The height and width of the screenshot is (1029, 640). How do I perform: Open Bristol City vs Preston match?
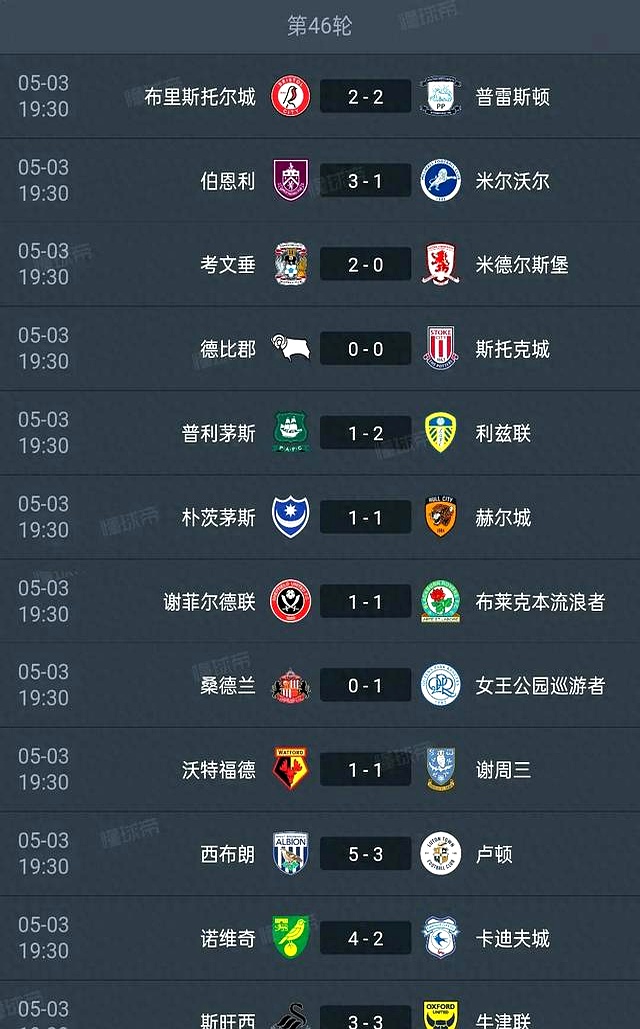point(365,97)
